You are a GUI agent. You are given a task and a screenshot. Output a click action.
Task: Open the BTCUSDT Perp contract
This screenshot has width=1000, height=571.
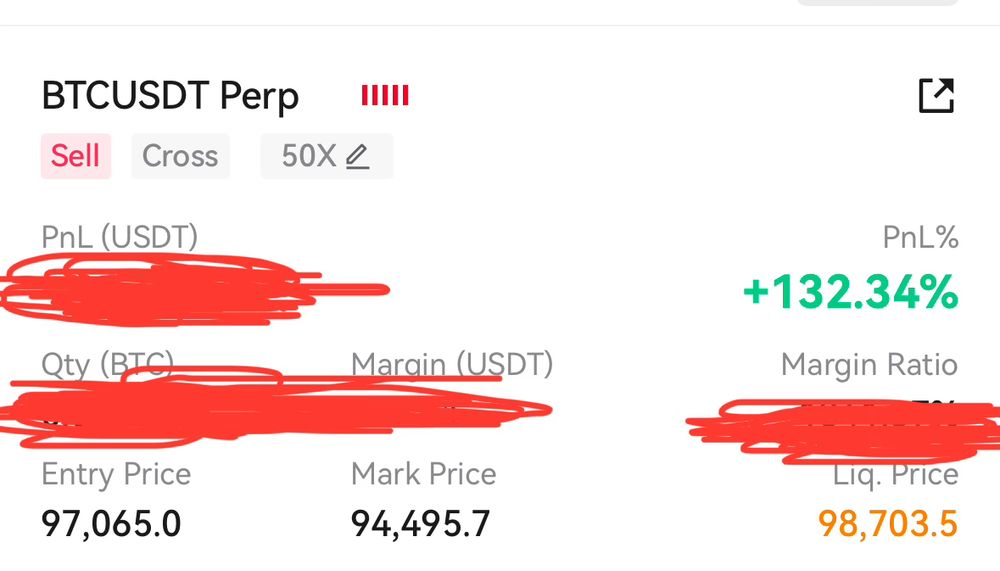[x=170, y=96]
